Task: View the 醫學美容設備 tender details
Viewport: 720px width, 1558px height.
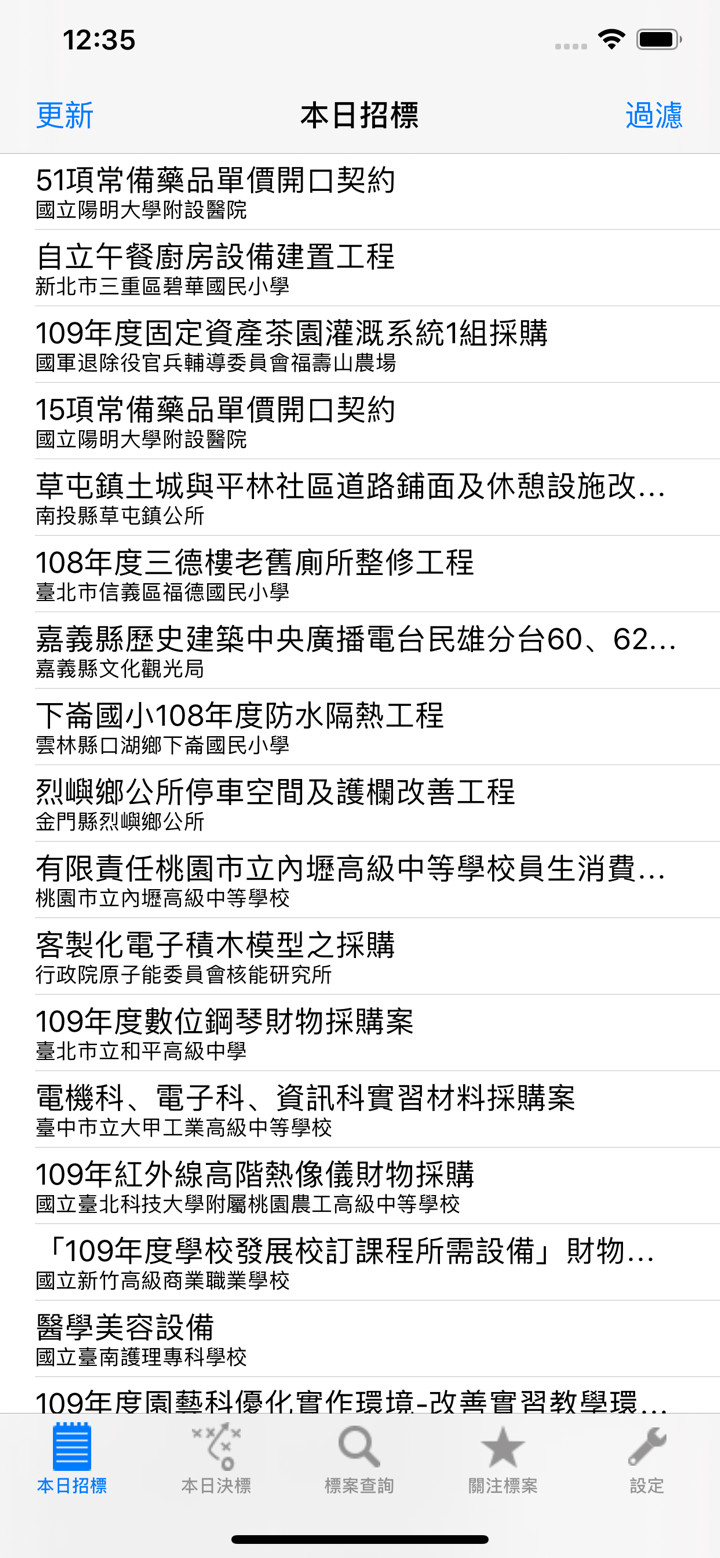Action: pyautogui.click(x=360, y=1340)
